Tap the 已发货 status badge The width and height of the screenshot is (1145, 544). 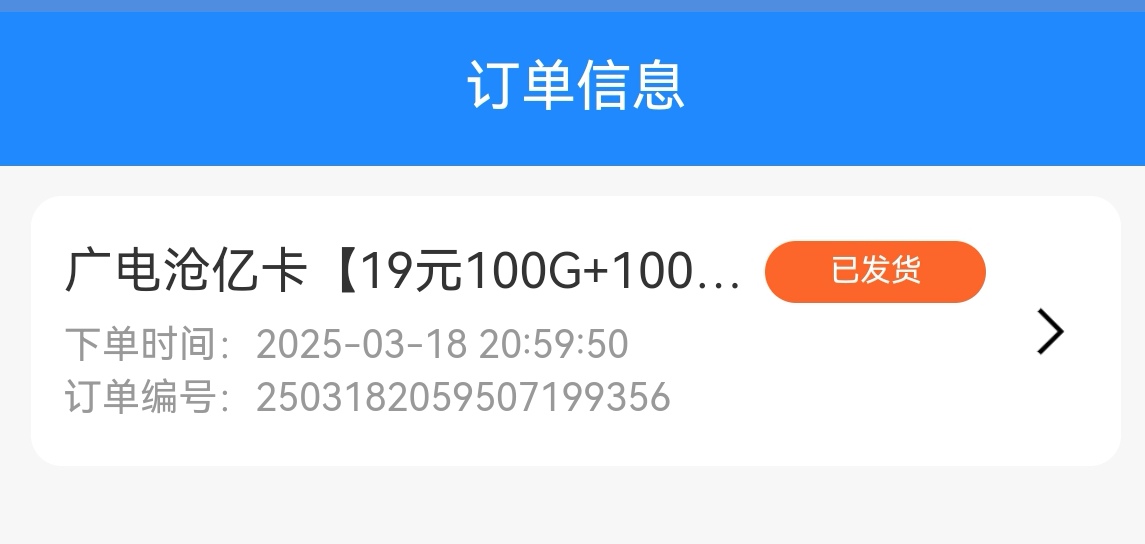click(x=875, y=271)
